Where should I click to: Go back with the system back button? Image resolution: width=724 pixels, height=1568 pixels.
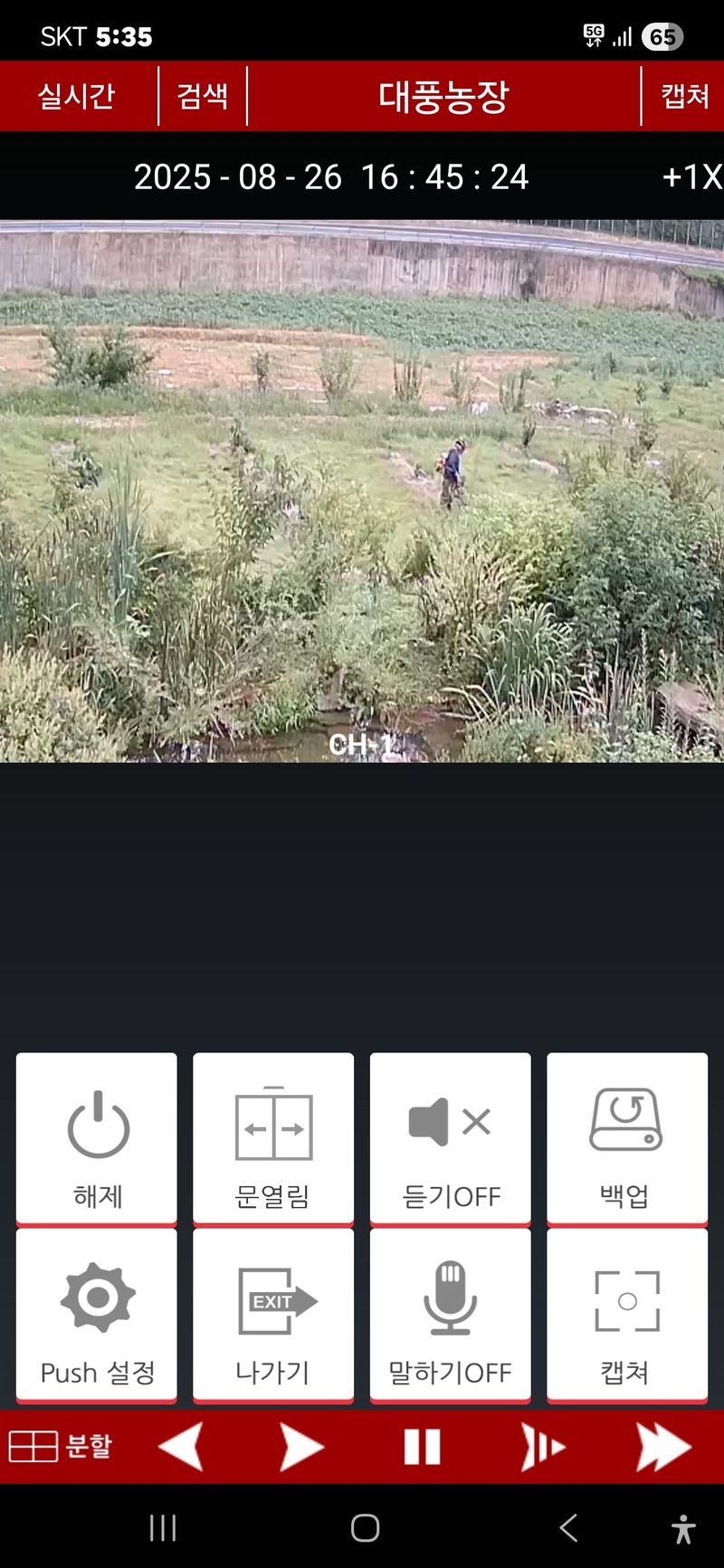click(568, 1528)
